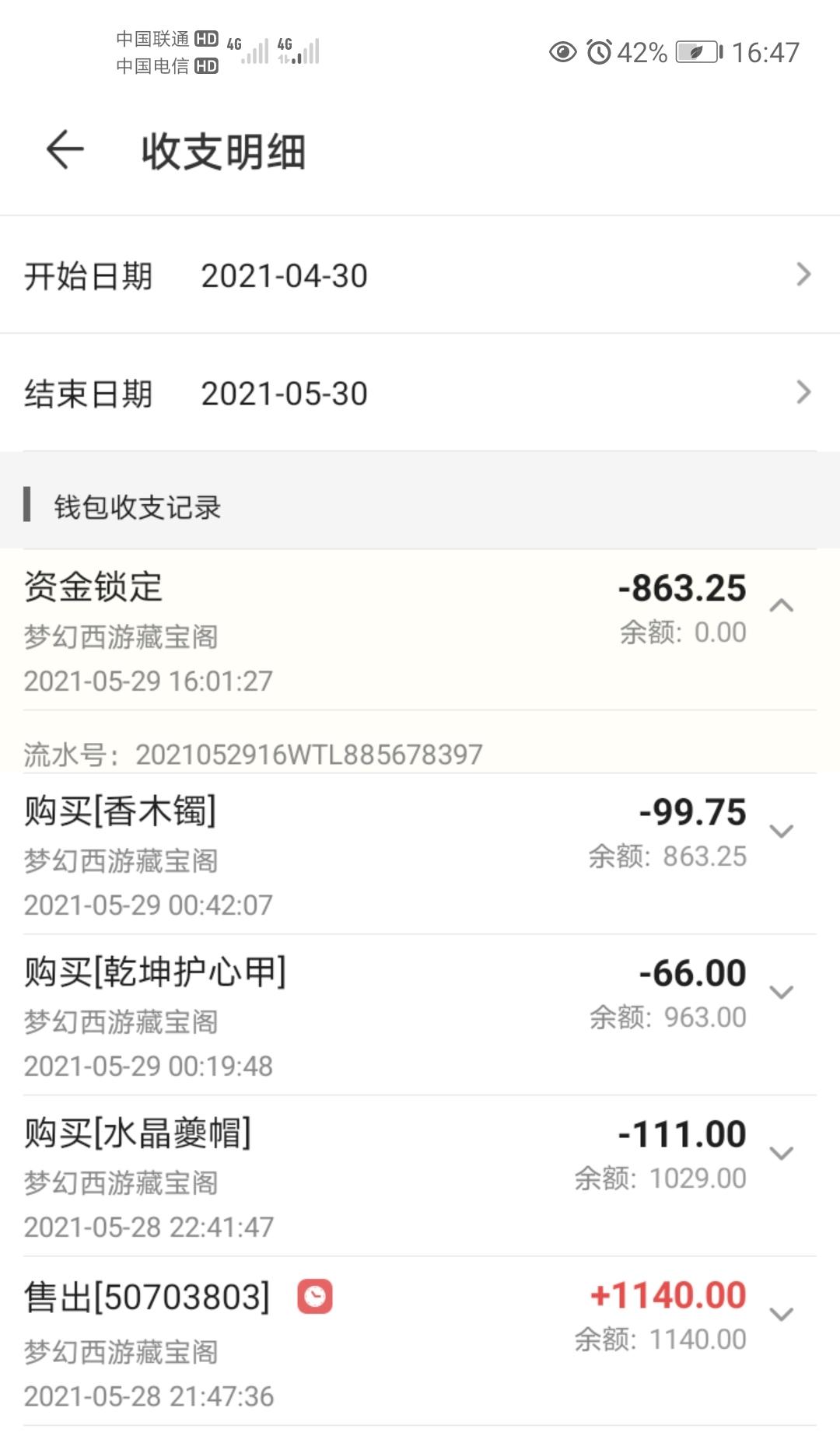This screenshot has width=840, height=1436.
Task: Expand the 购买[香木镯] transaction
Action: pyautogui.click(x=782, y=831)
